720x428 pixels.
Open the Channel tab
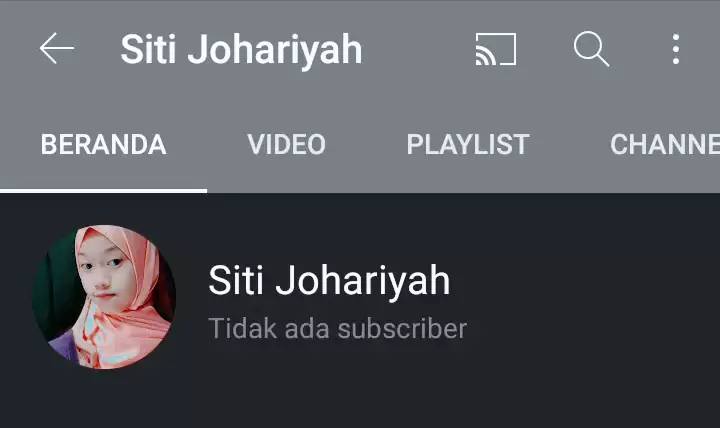point(664,145)
